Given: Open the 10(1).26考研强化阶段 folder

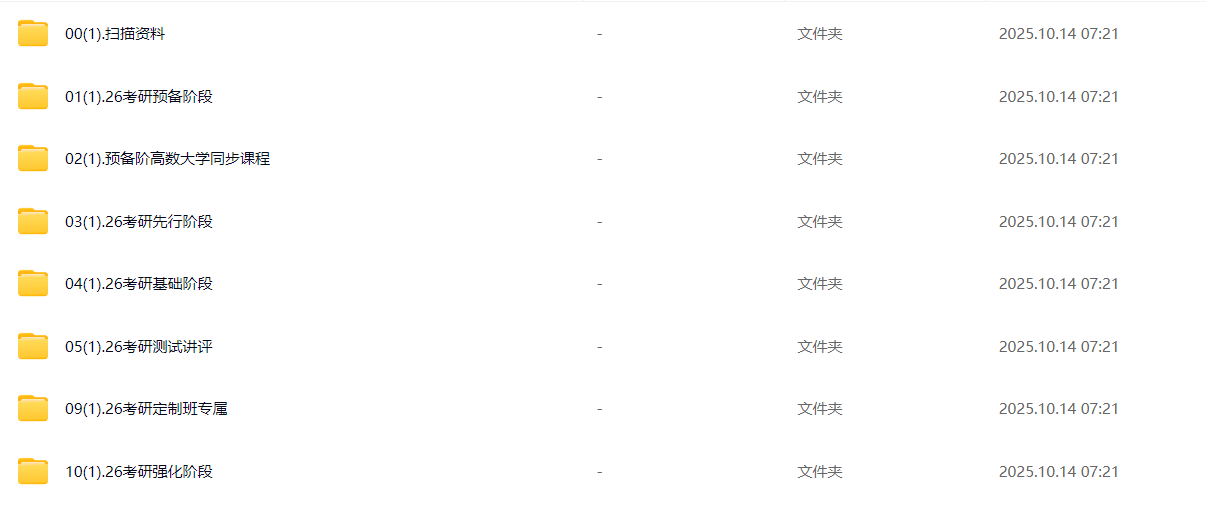Looking at the screenshot, I should (139, 472).
